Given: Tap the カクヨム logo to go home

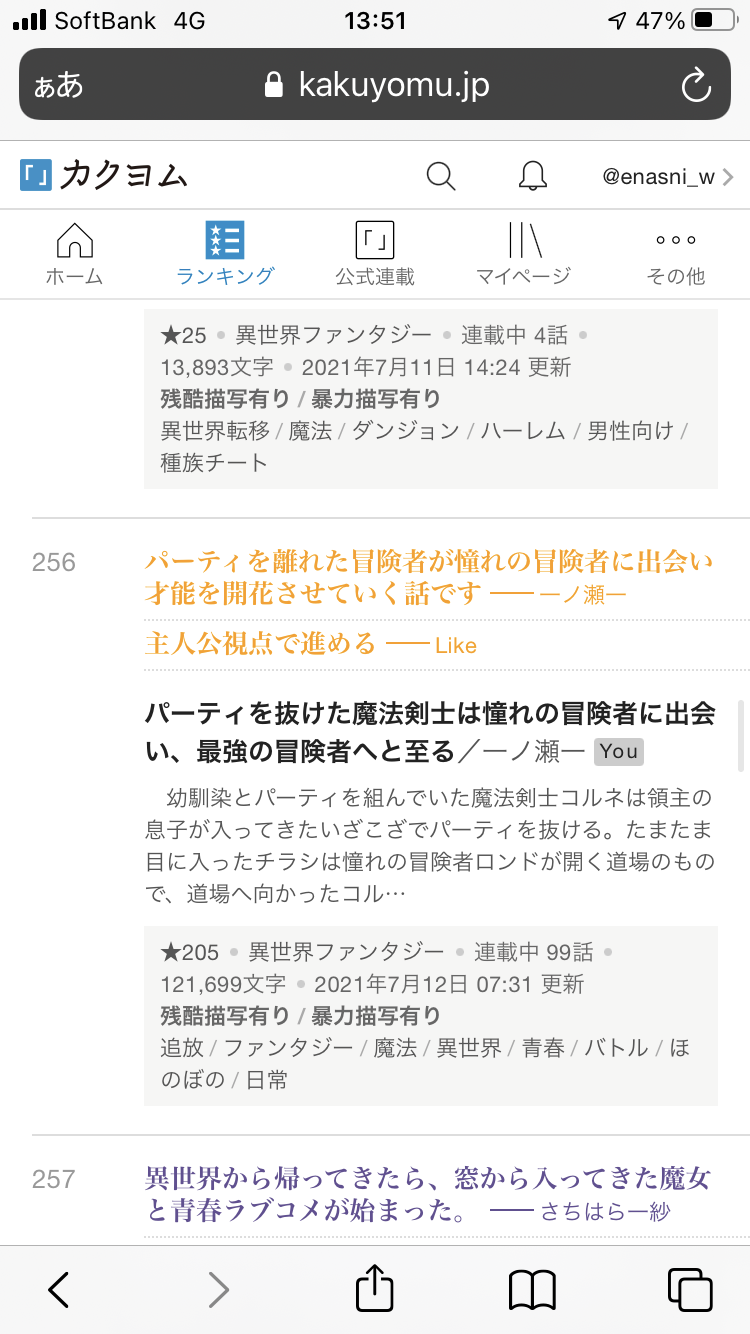Looking at the screenshot, I should point(104,177).
